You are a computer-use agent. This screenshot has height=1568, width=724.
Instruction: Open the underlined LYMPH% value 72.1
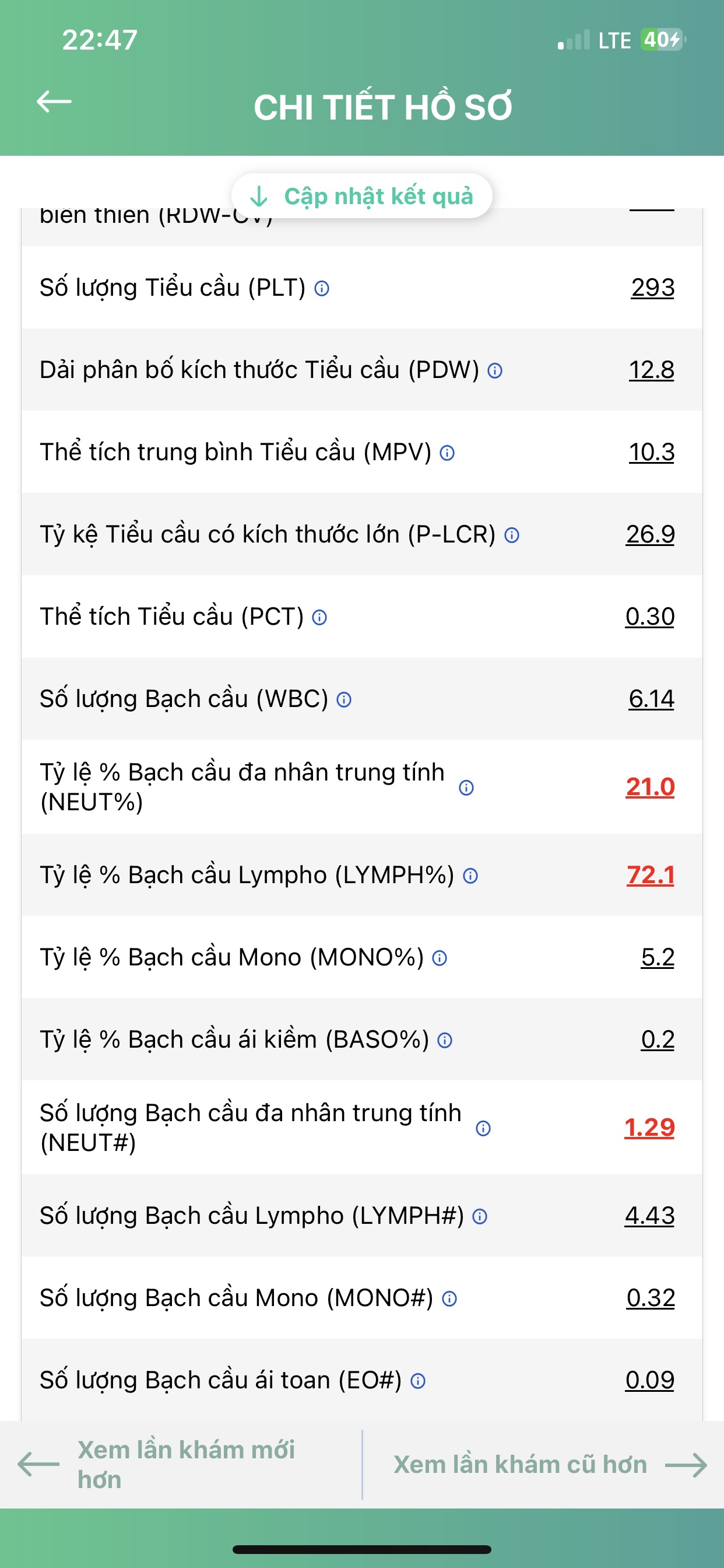pyautogui.click(x=651, y=876)
